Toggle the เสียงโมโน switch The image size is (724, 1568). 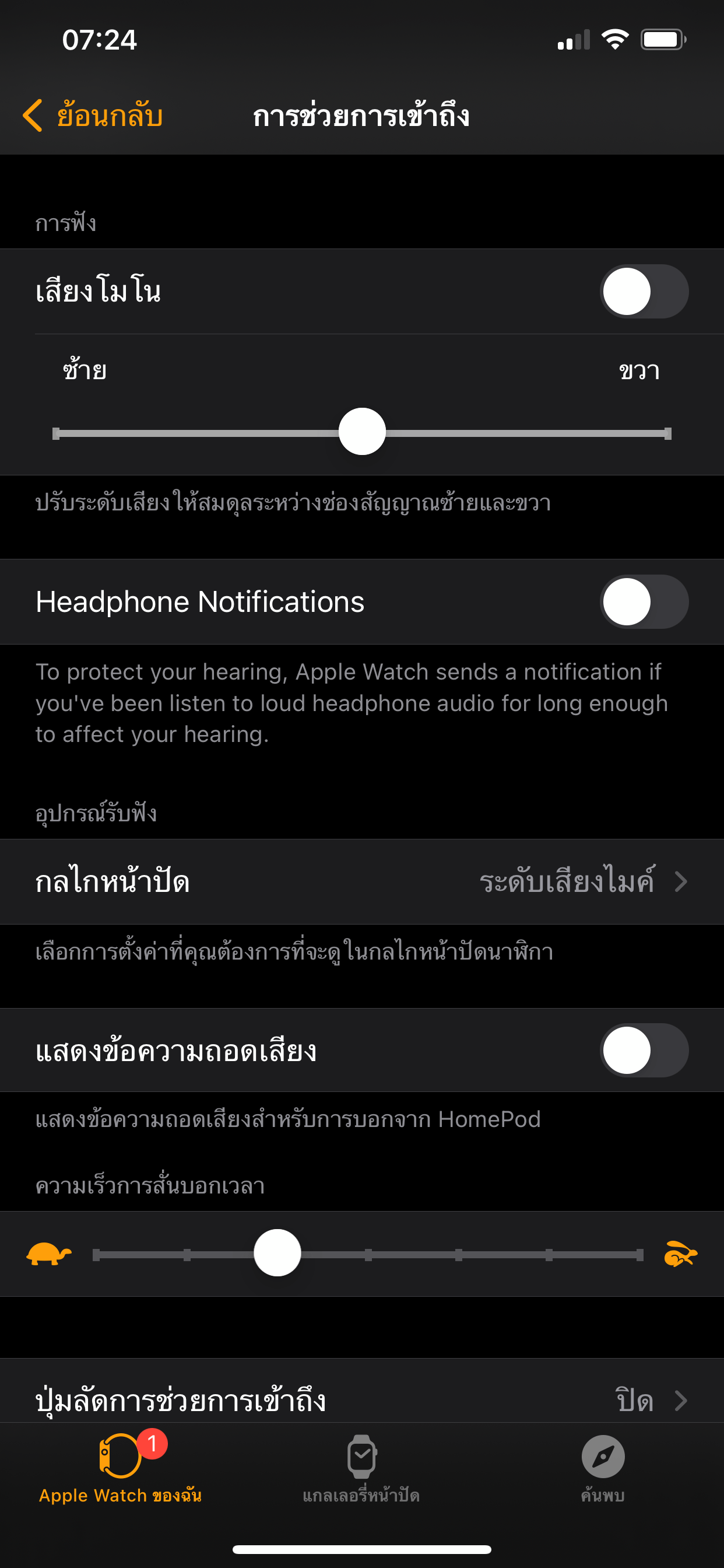(644, 292)
